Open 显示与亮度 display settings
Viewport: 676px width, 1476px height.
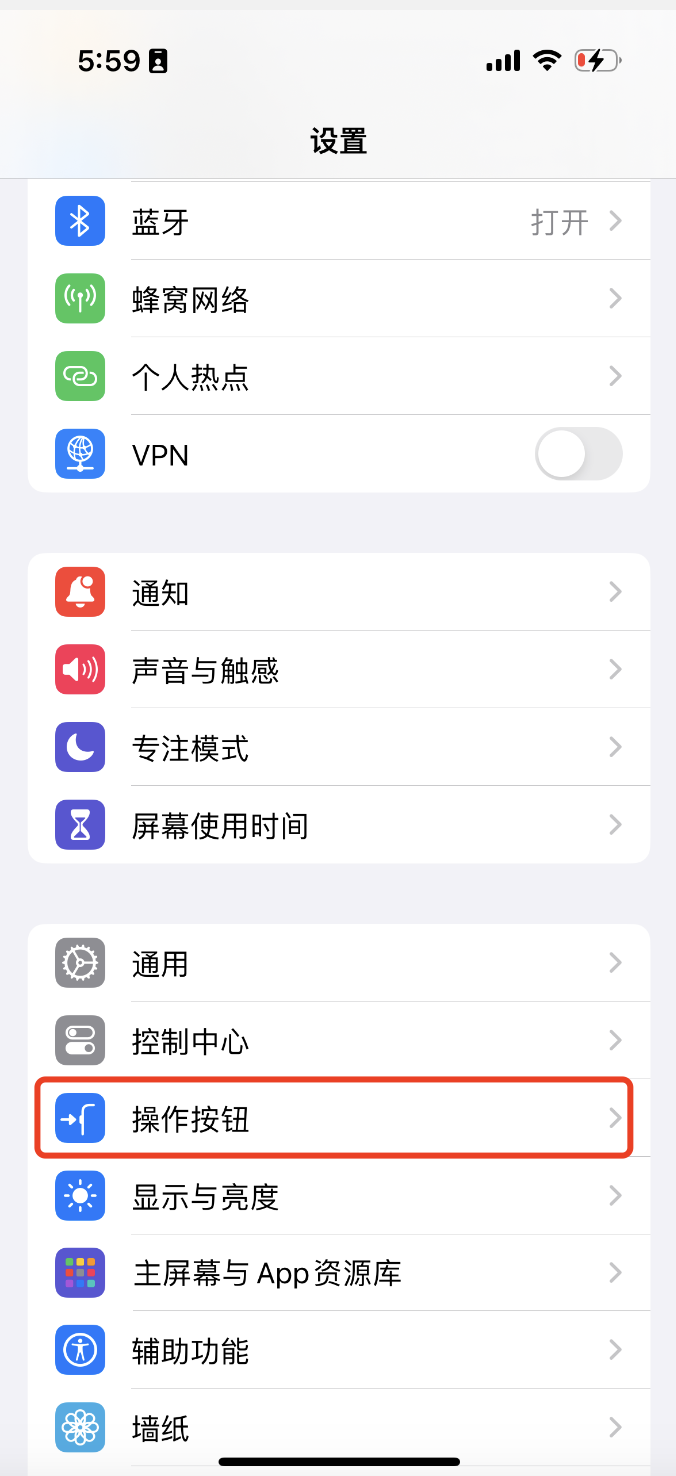pos(338,1196)
